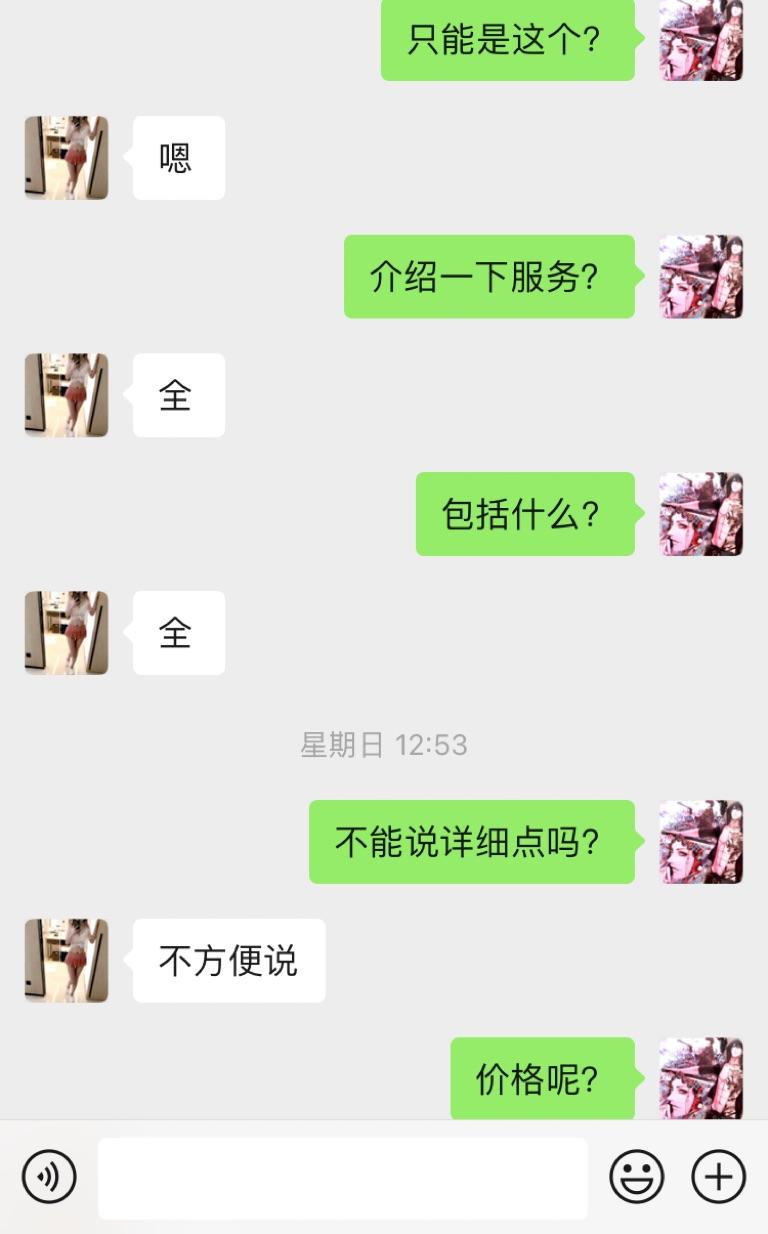Open contact's avatar beside the "嗯" message
The image size is (768, 1234).
66,158
